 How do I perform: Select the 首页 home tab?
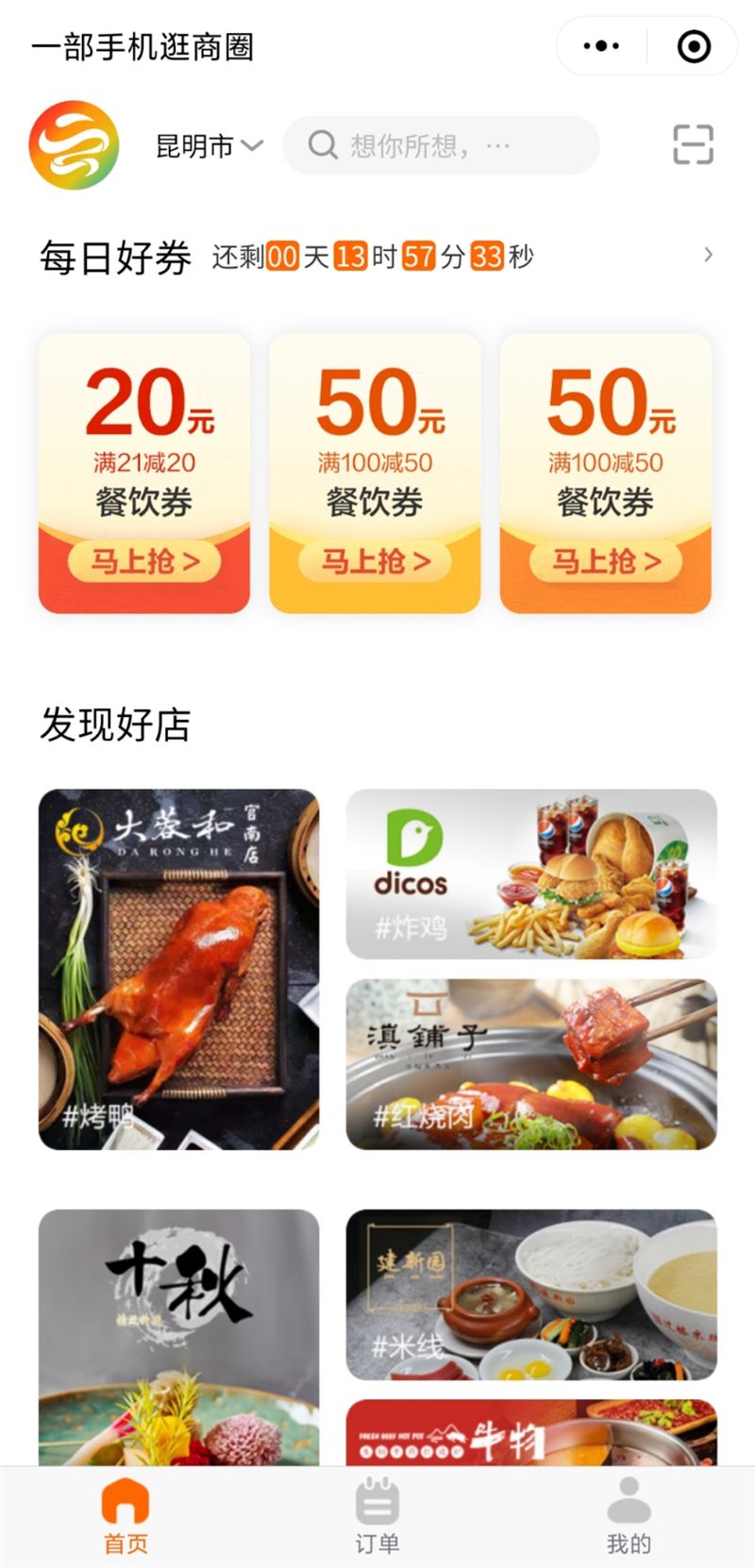click(x=126, y=1516)
